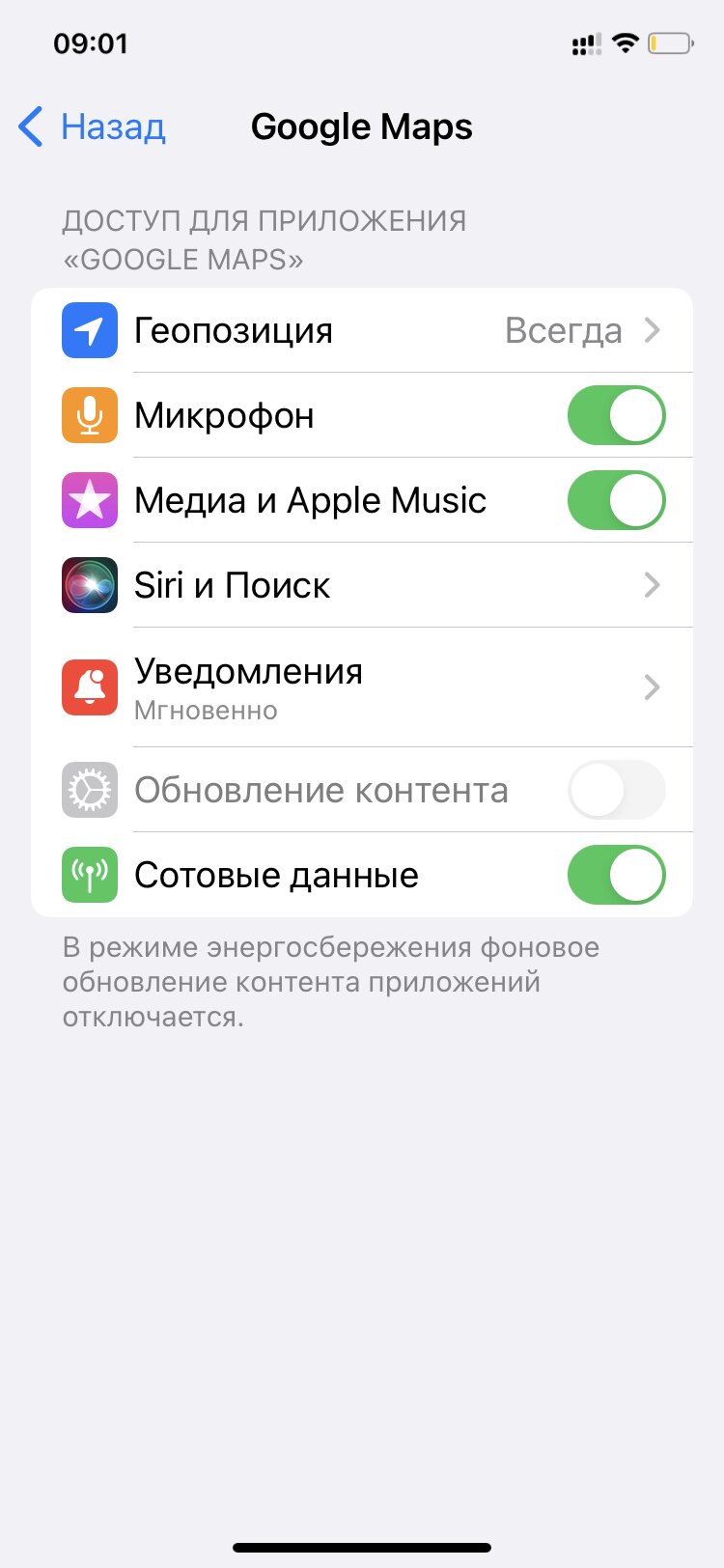The height and width of the screenshot is (1568, 724).
Task: Disable the Медиа и Apple Music switch
Action: pyautogui.click(x=616, y=500)
